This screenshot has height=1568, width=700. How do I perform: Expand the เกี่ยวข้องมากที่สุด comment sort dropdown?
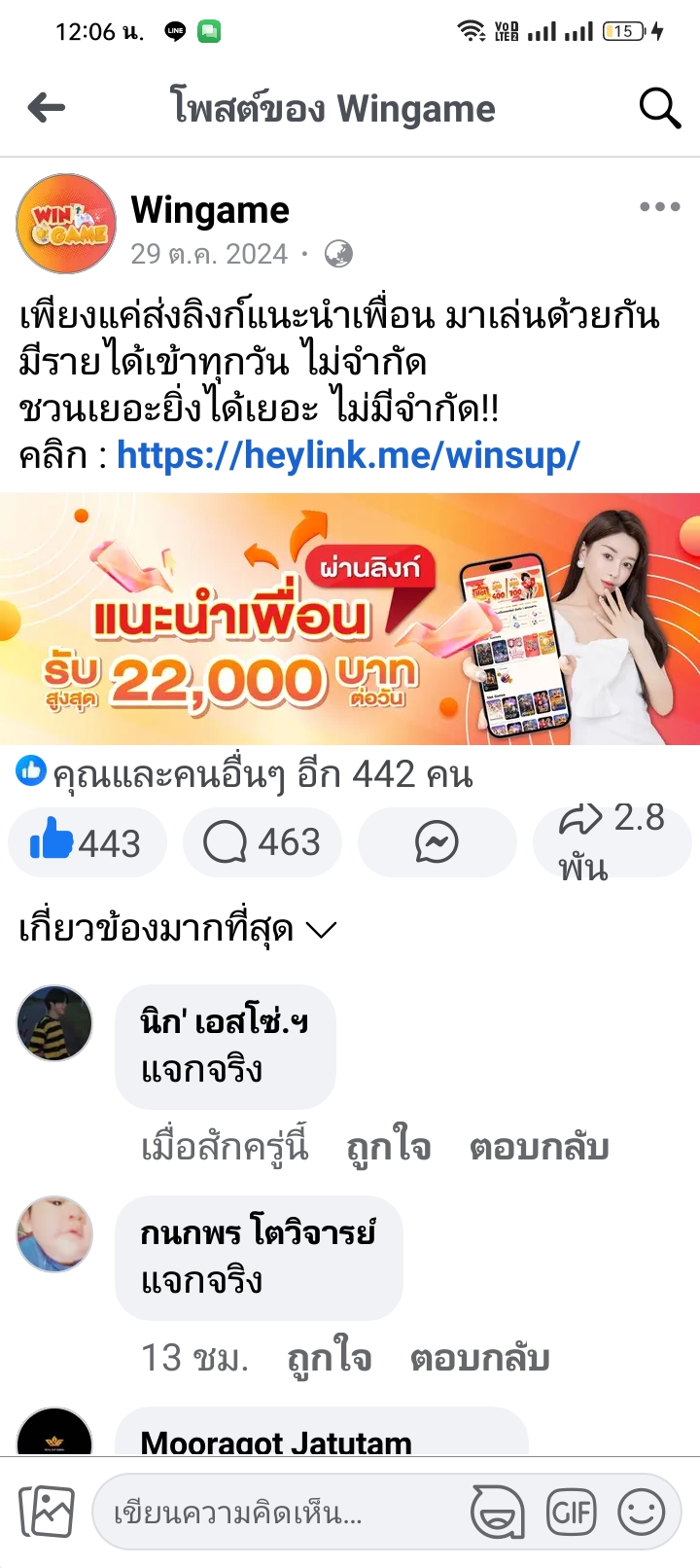tap(177, 930)
